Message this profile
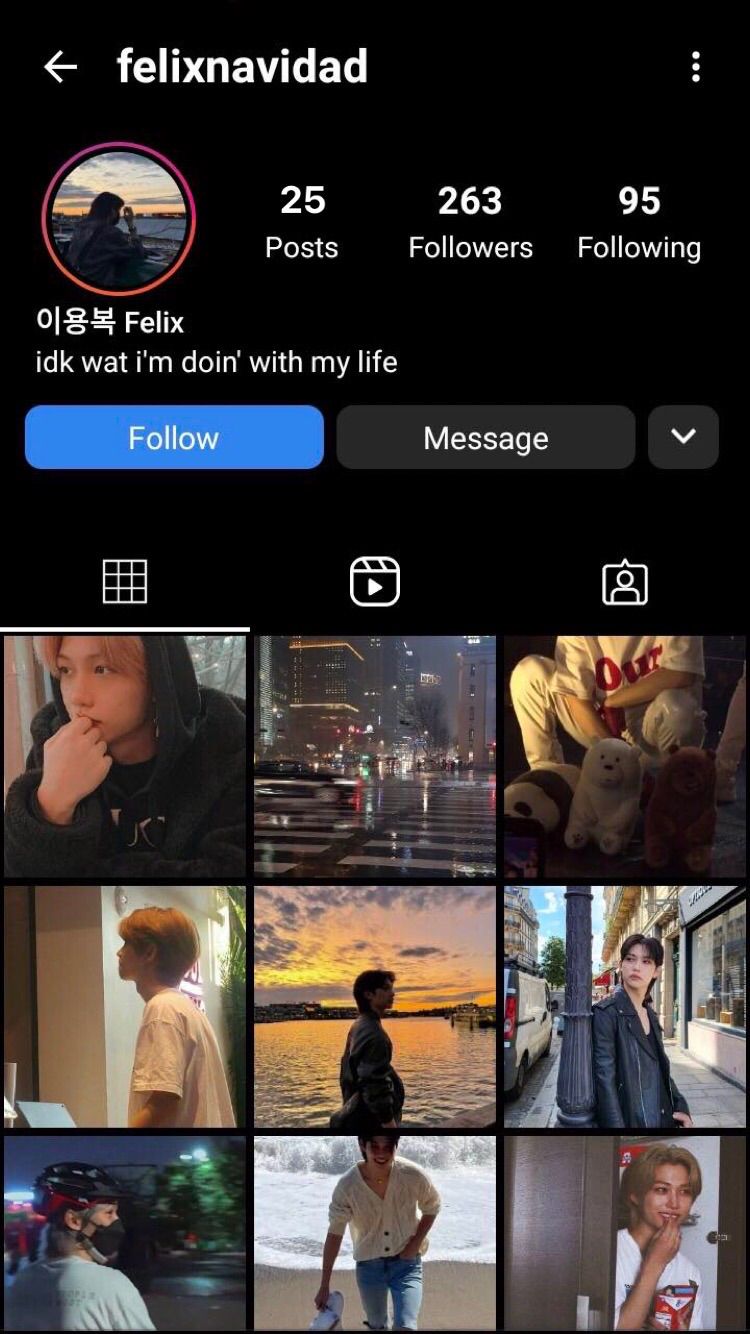The height and width of the screenshot is (1334, 750). pyautogui.click(x=486, y=437)
